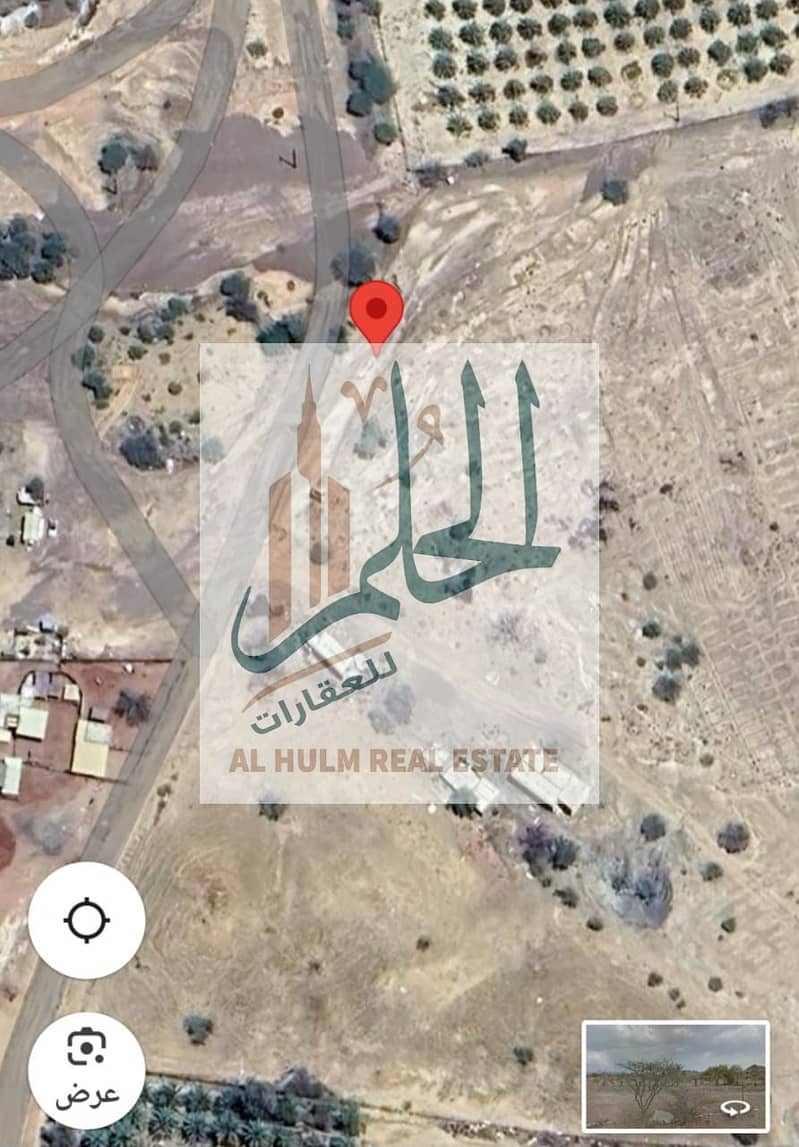Viewport: 799px width, 1147px height.
Task: Open the عرض live view button
Action: click(86, 1068)
